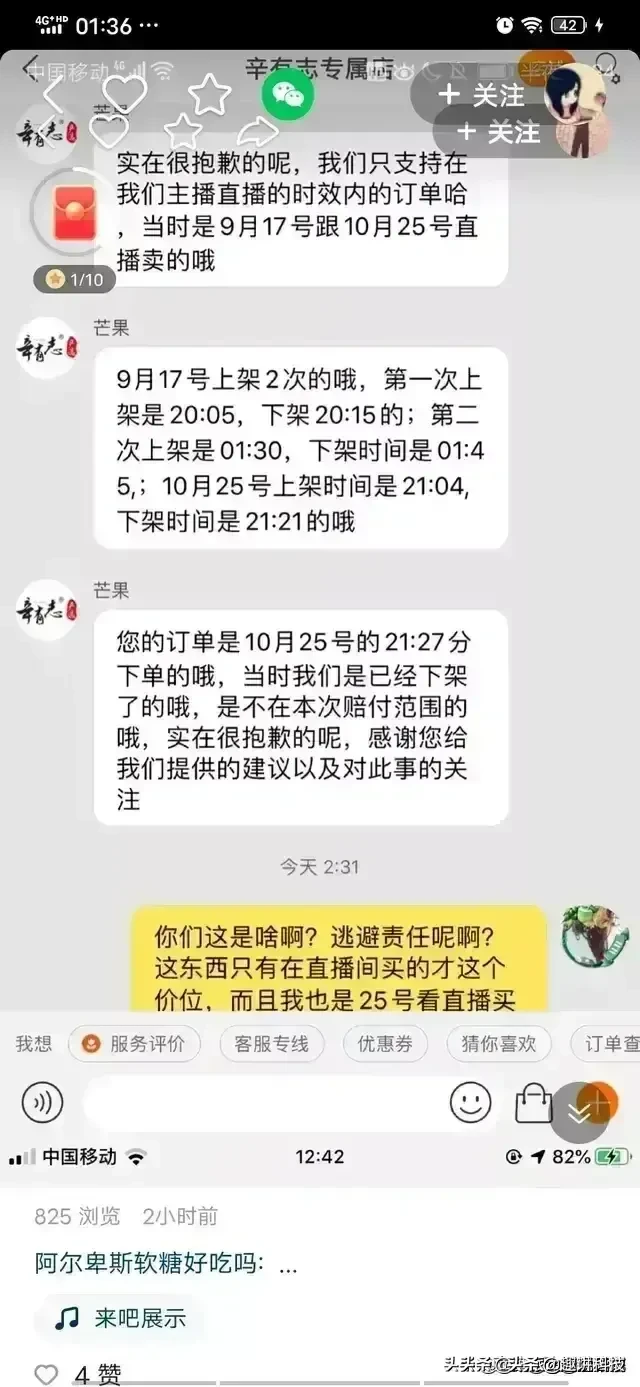Like the post showing 4 赞
The image size is (640, 1387).
[47, 1374]
